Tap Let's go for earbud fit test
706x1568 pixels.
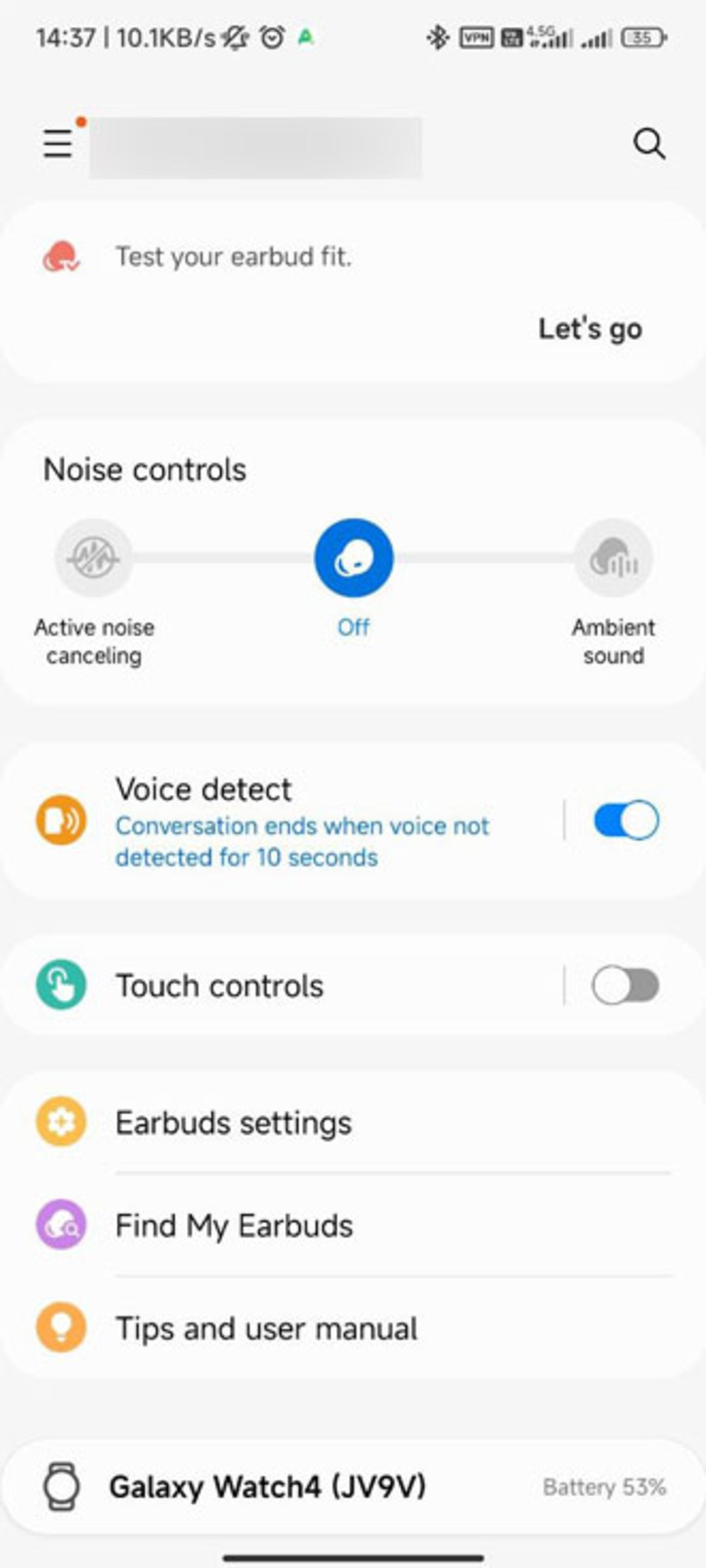(590, 329)
